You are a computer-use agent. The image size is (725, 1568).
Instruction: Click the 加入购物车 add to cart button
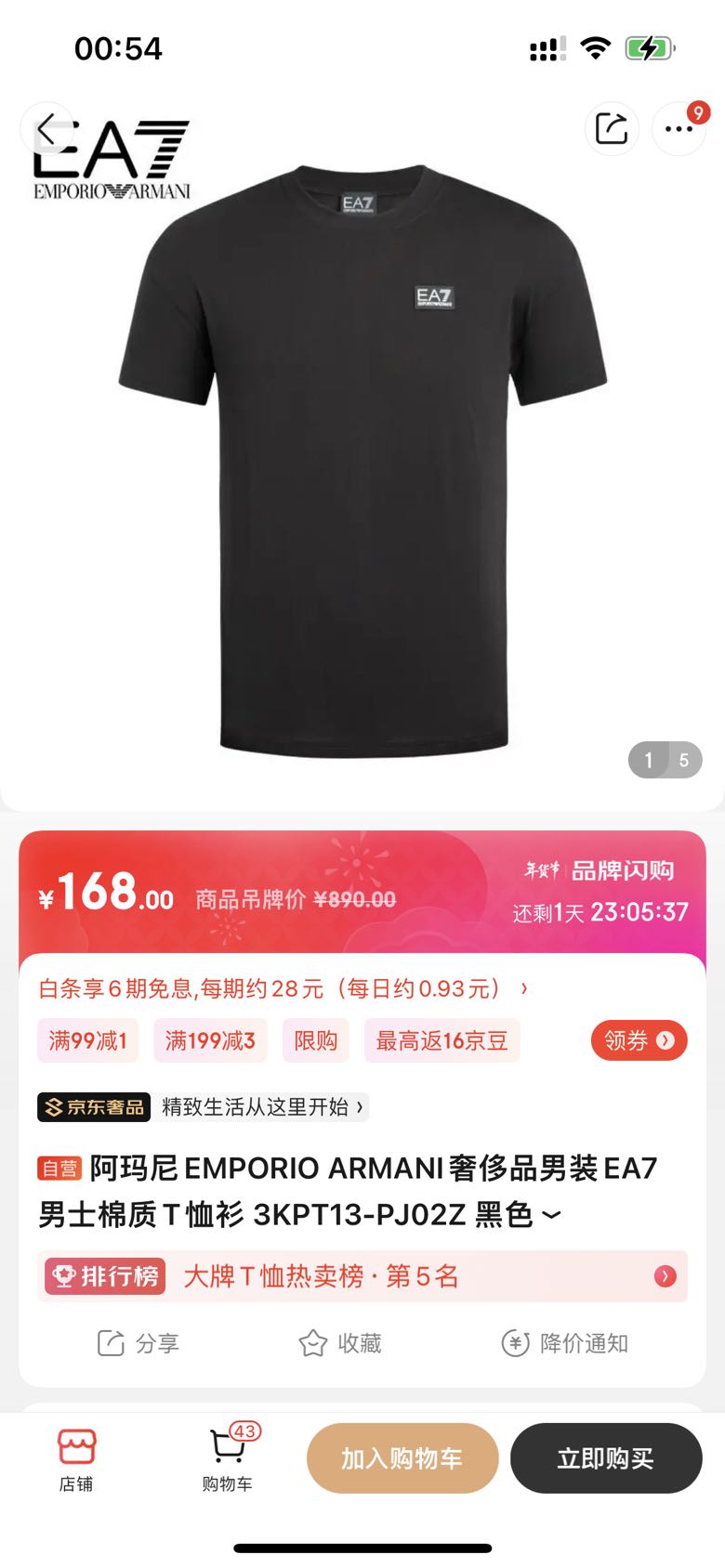pos(402,1458)
